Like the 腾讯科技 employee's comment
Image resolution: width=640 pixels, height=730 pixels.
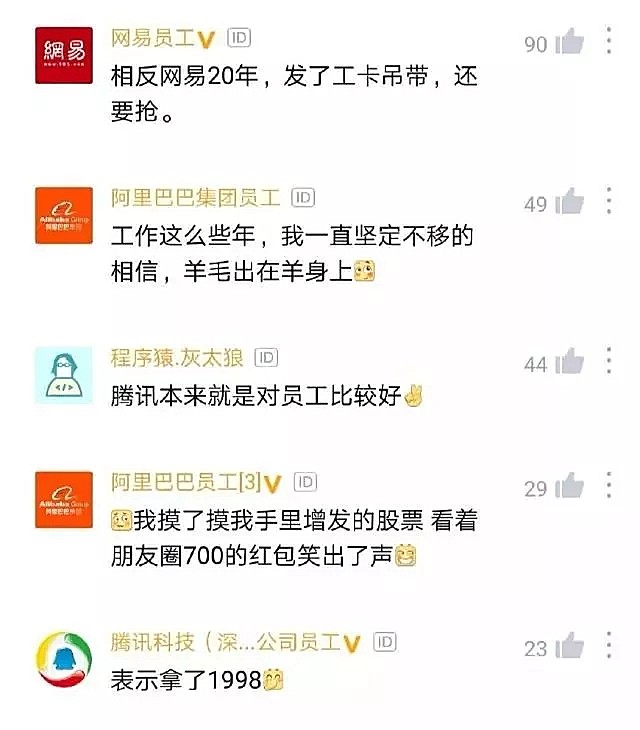(570, 646)
